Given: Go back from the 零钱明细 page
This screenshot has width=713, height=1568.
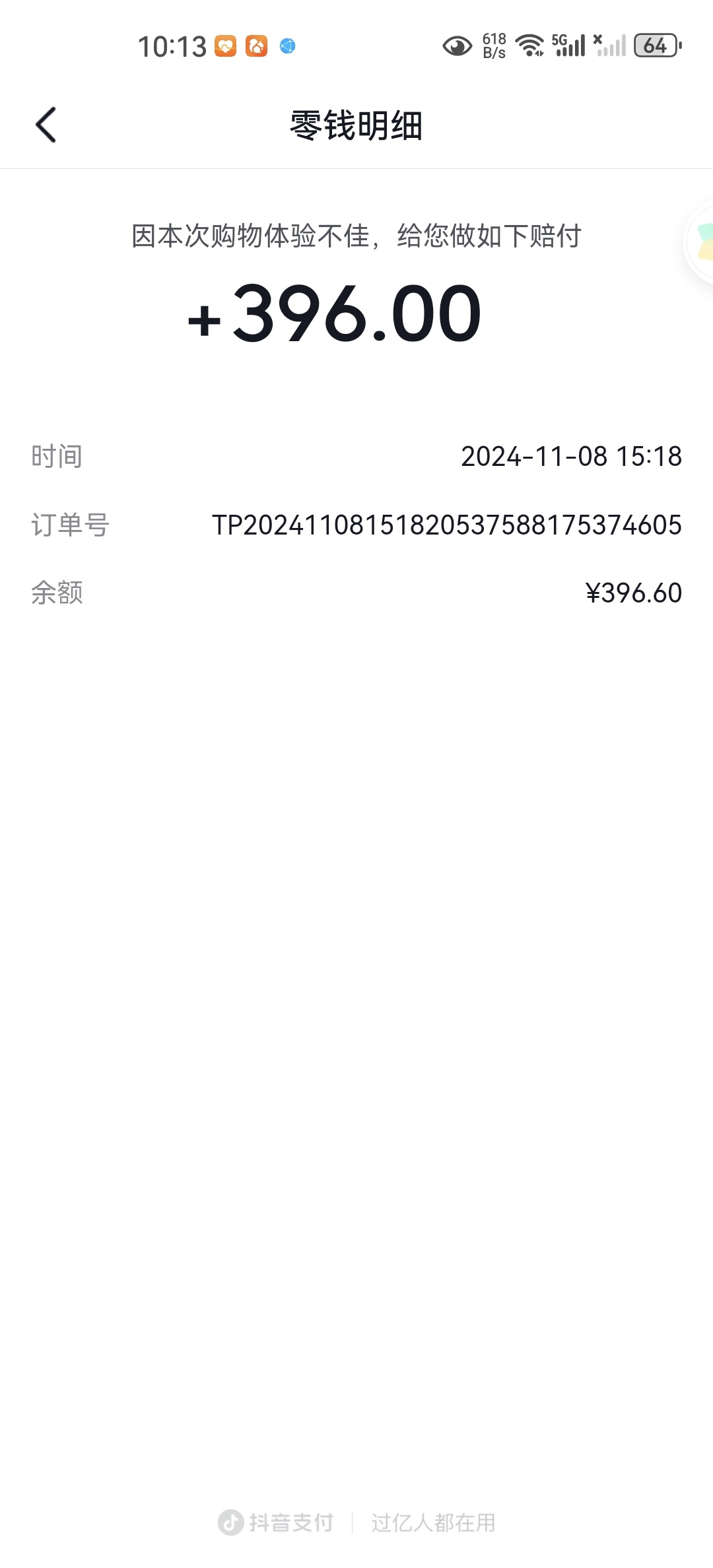Looking at the screenshot, I should pos(46,125).
